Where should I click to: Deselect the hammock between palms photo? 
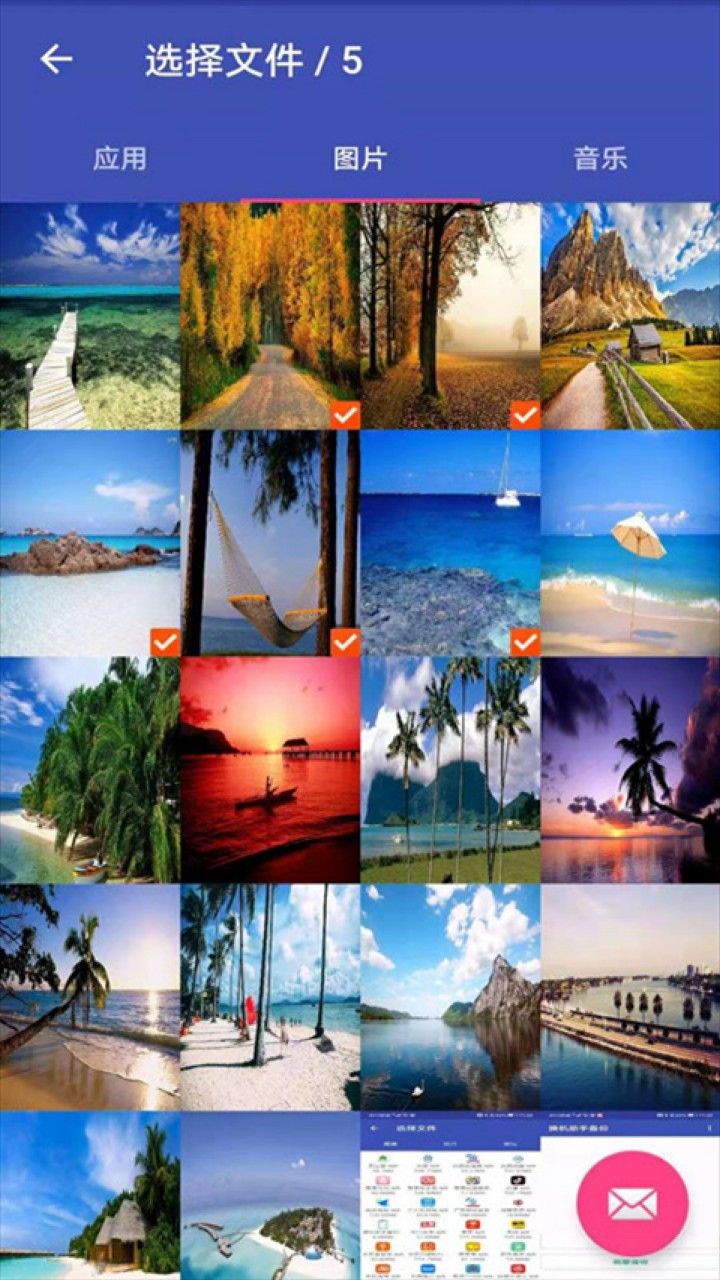tap(270, 543)
